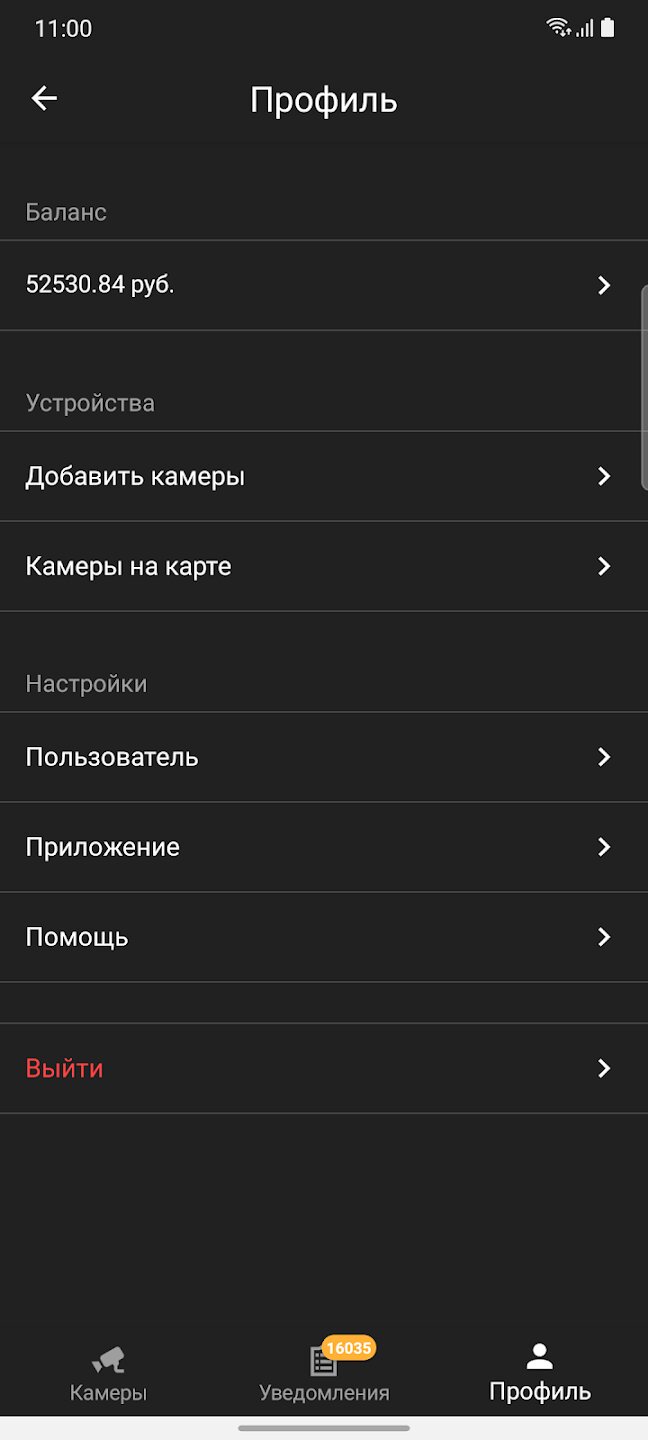Screen dimensions: 648x1440
Task: Open the balance row showing 52530.84 руб.
Action: (x=324, y=285)
